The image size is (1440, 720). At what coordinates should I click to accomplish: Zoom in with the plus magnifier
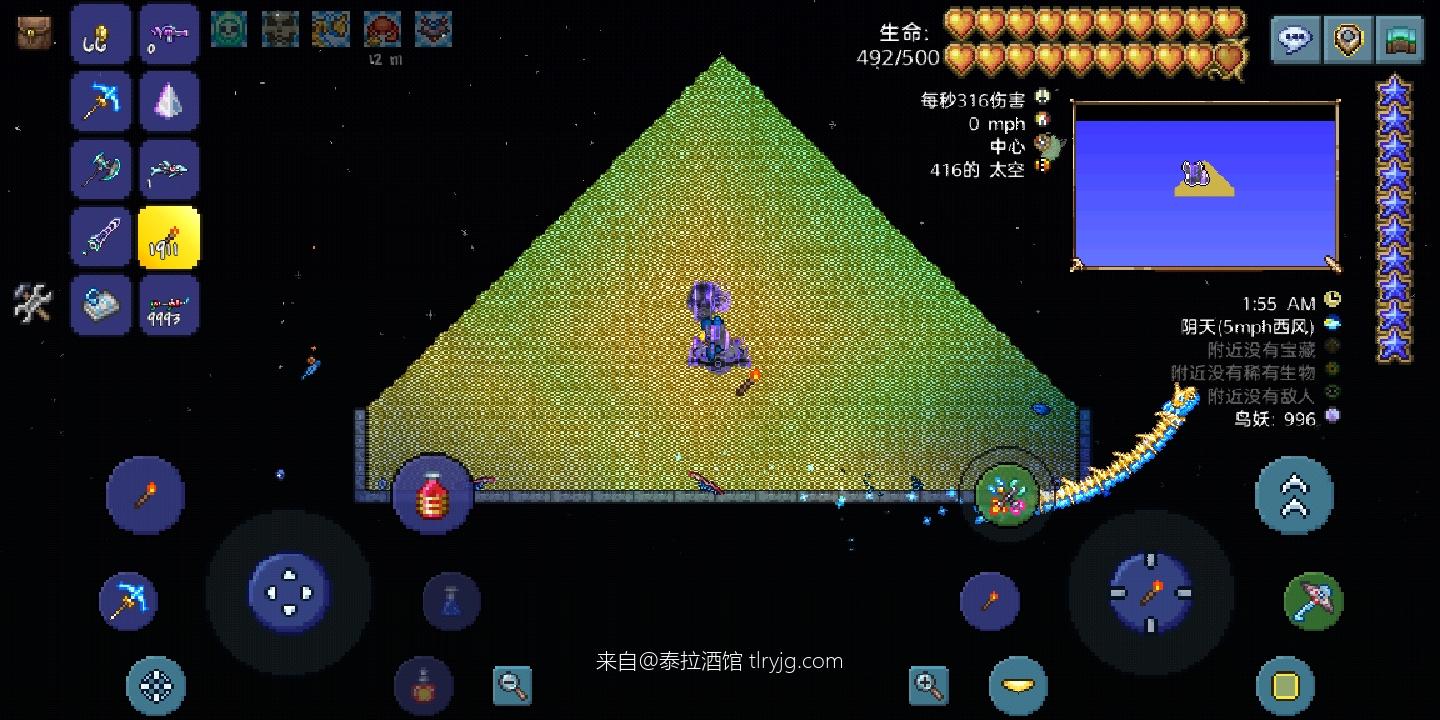click(928, 686)
